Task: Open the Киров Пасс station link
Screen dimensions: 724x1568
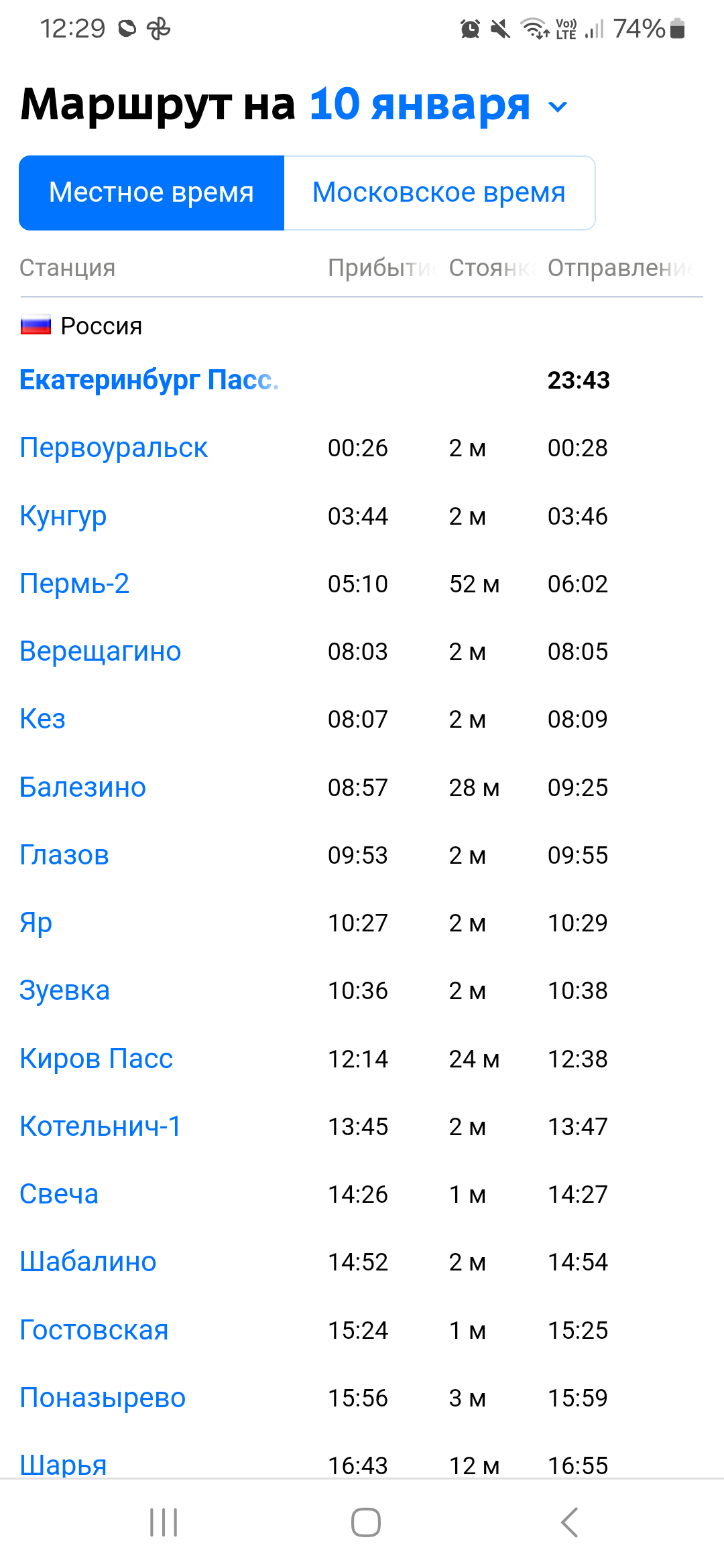Action: point(97,1059)
